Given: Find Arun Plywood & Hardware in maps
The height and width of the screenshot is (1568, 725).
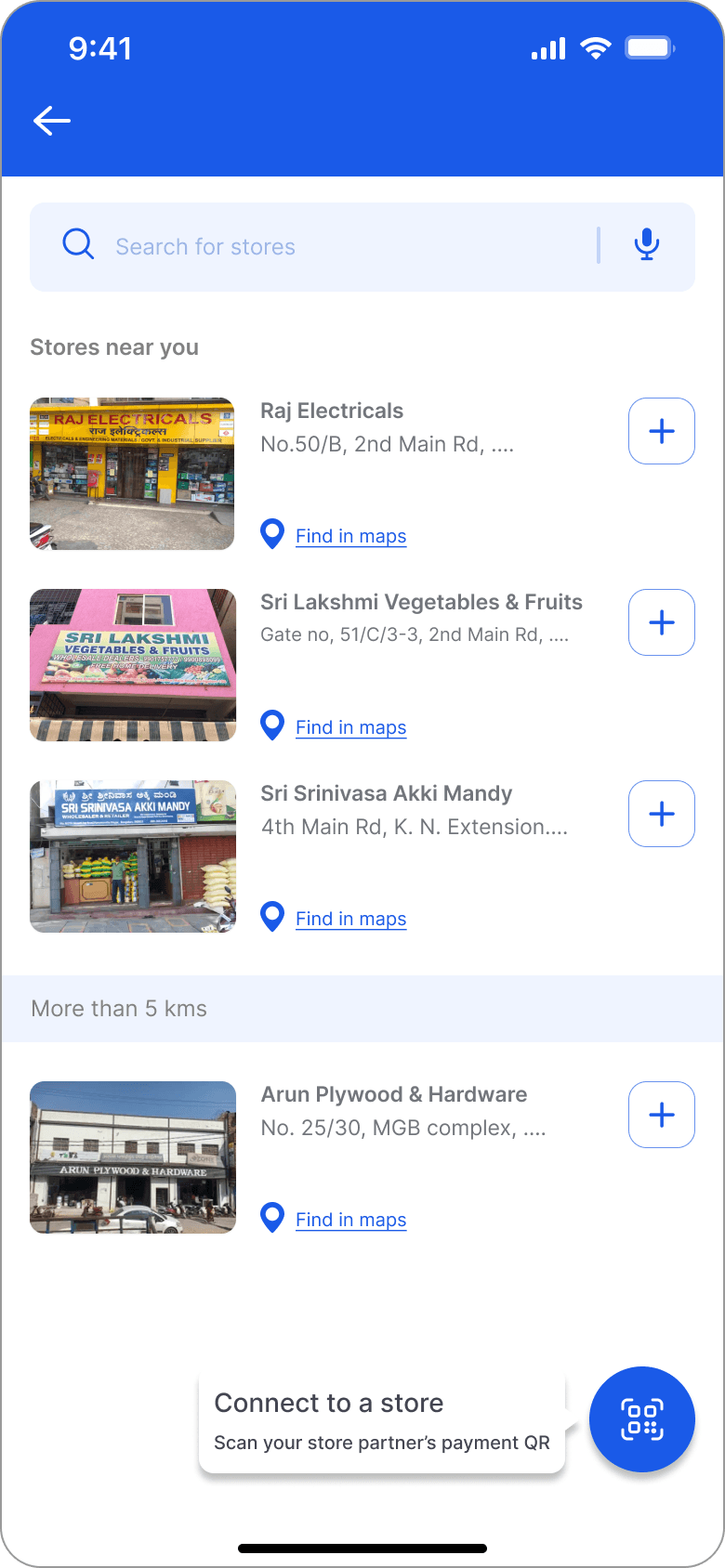Looking at the screenshot, I should coord(350,1220).
